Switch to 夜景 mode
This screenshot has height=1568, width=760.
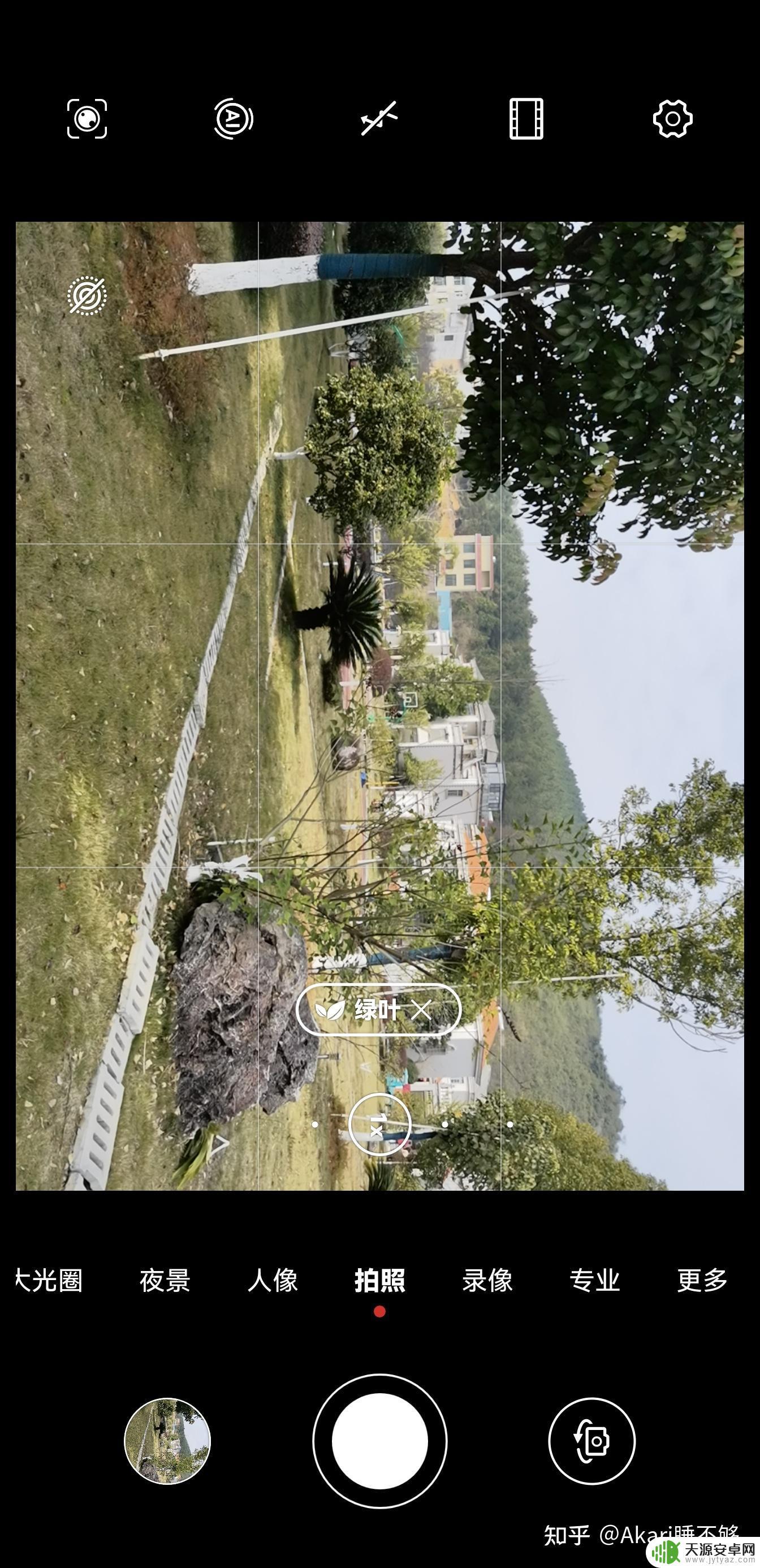click(165, 1280)
